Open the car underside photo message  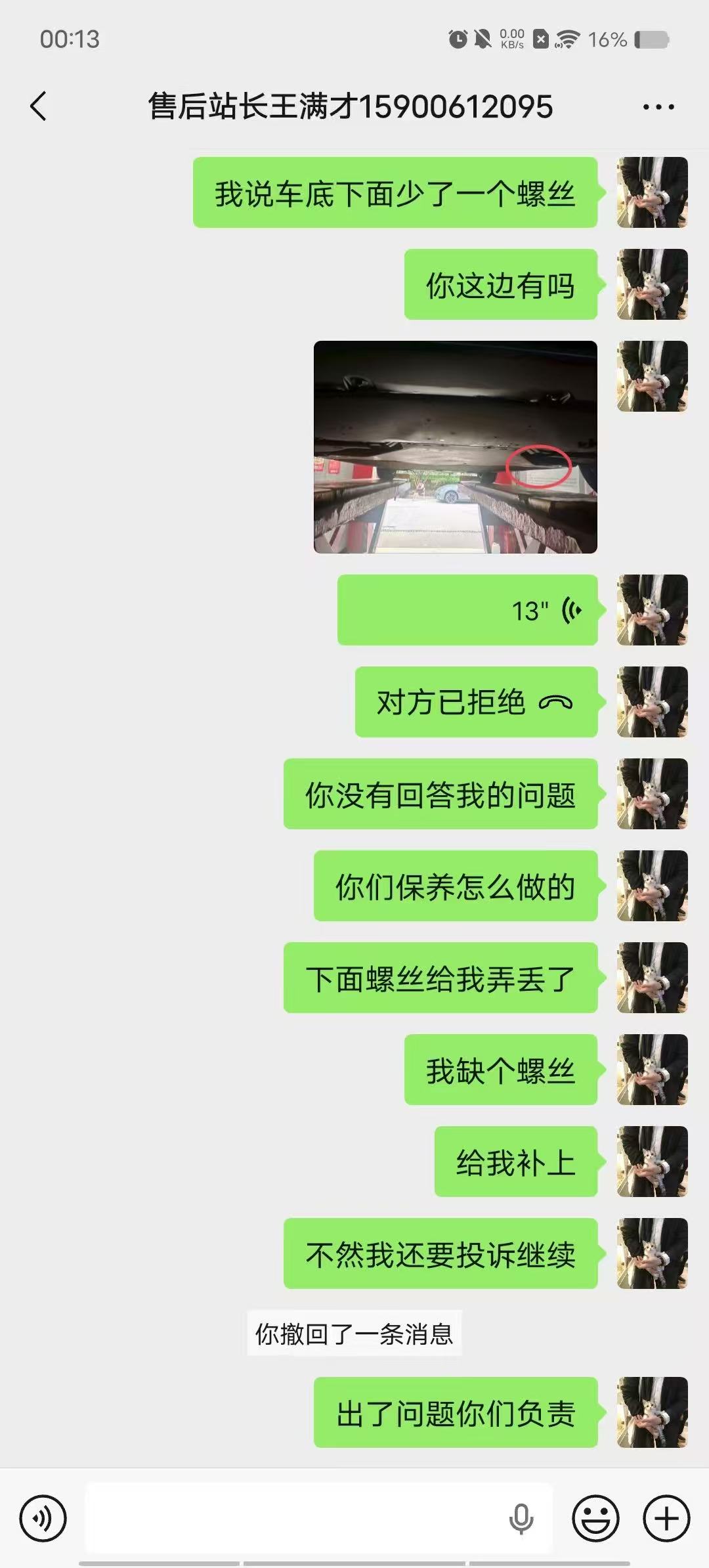coord(455,447)
